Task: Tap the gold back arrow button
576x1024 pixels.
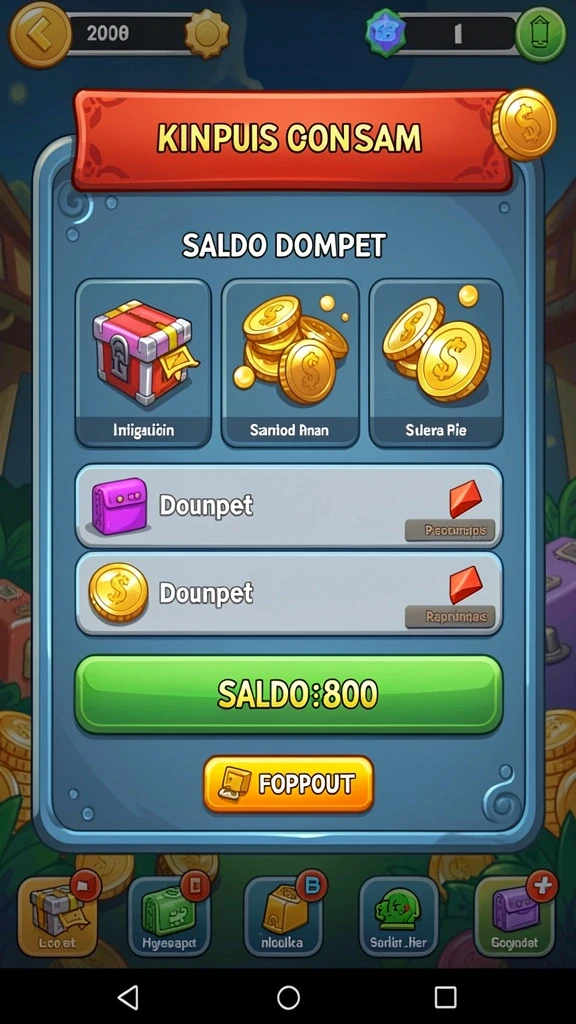Action: point(39,33)
